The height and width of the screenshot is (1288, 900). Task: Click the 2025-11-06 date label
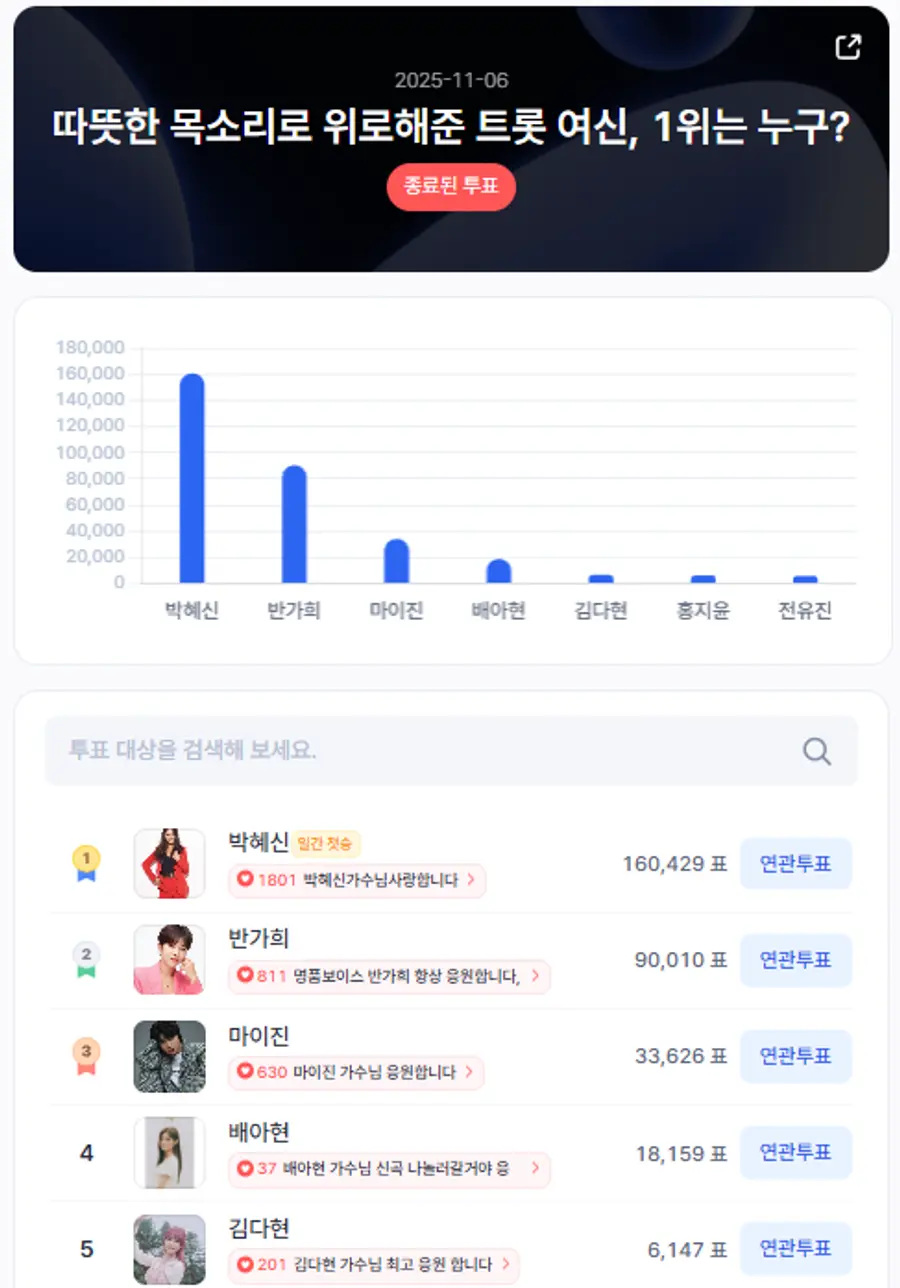450,81
